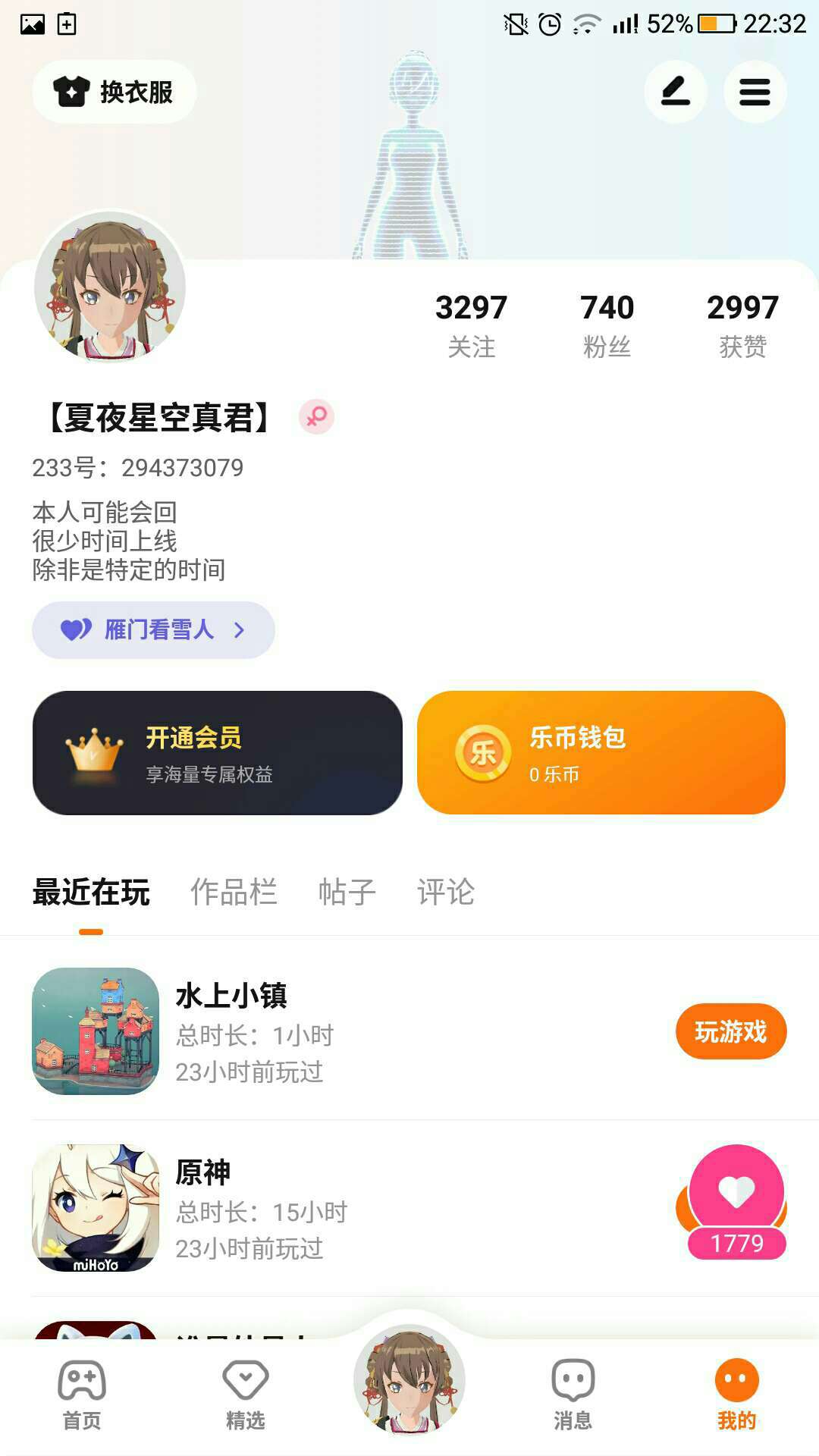The width and height of the screenshot is (819, 1456).
Task: View the 粉丝 followers list
Action: click(x=607, y=325)
